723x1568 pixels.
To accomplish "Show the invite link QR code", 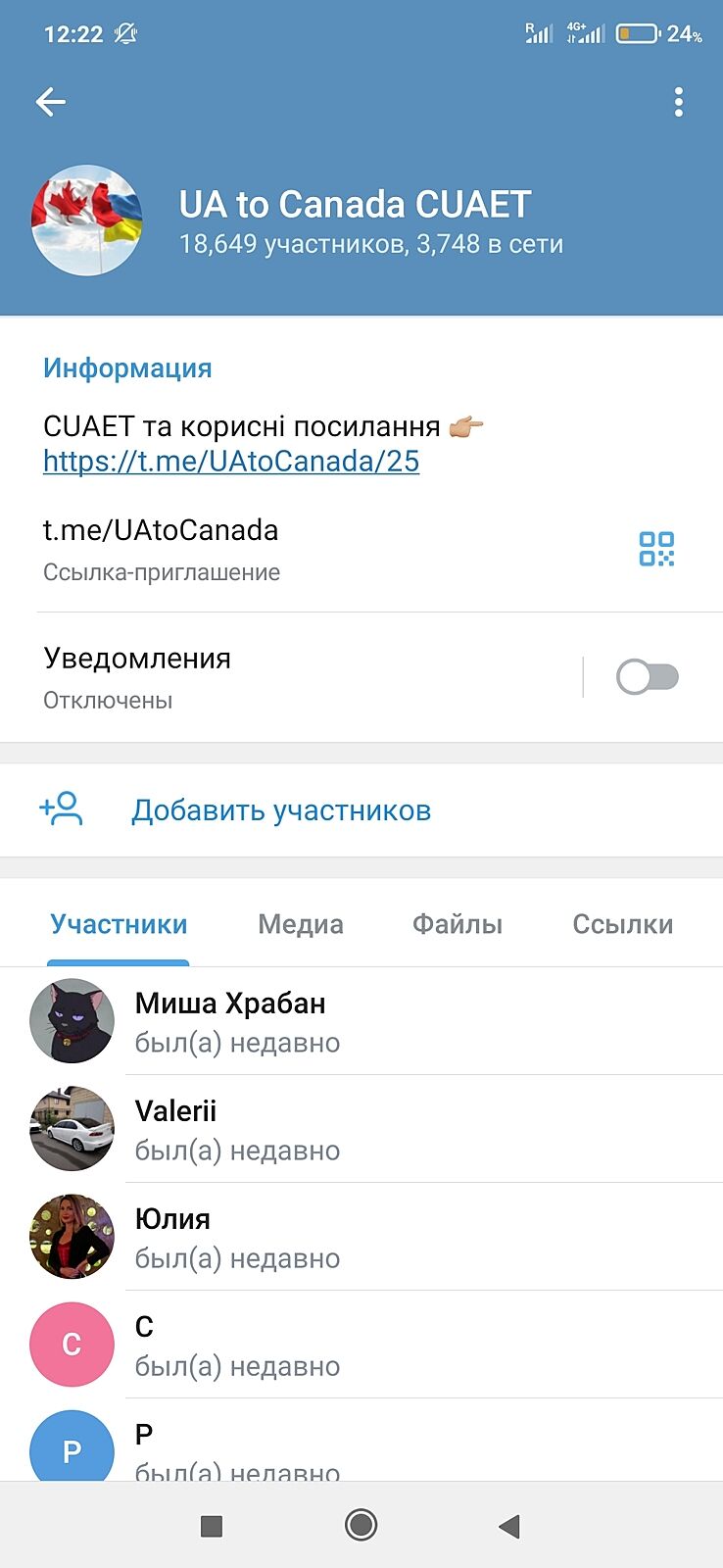I will tap(656, 549).
